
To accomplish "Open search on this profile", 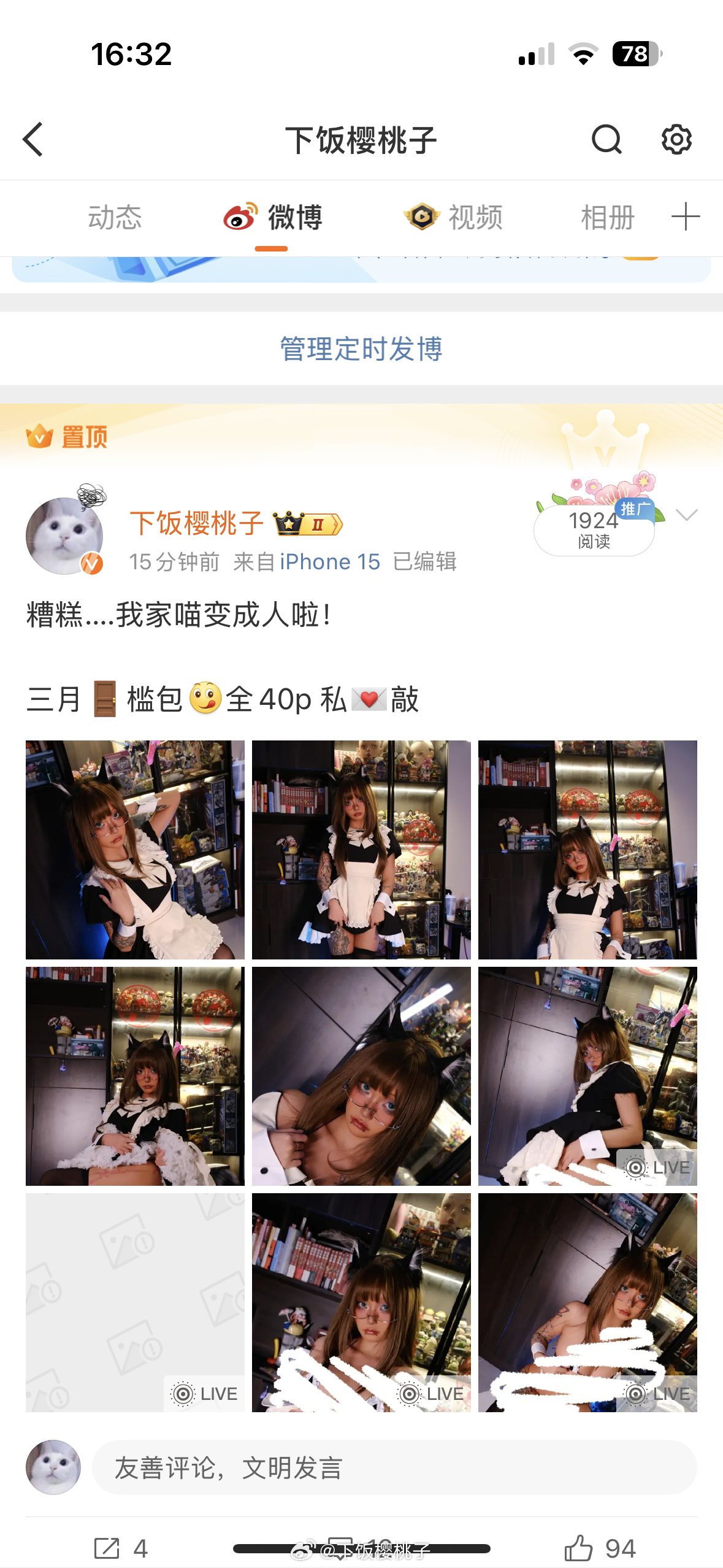I will pyautogui.click(x=606, y=140).
